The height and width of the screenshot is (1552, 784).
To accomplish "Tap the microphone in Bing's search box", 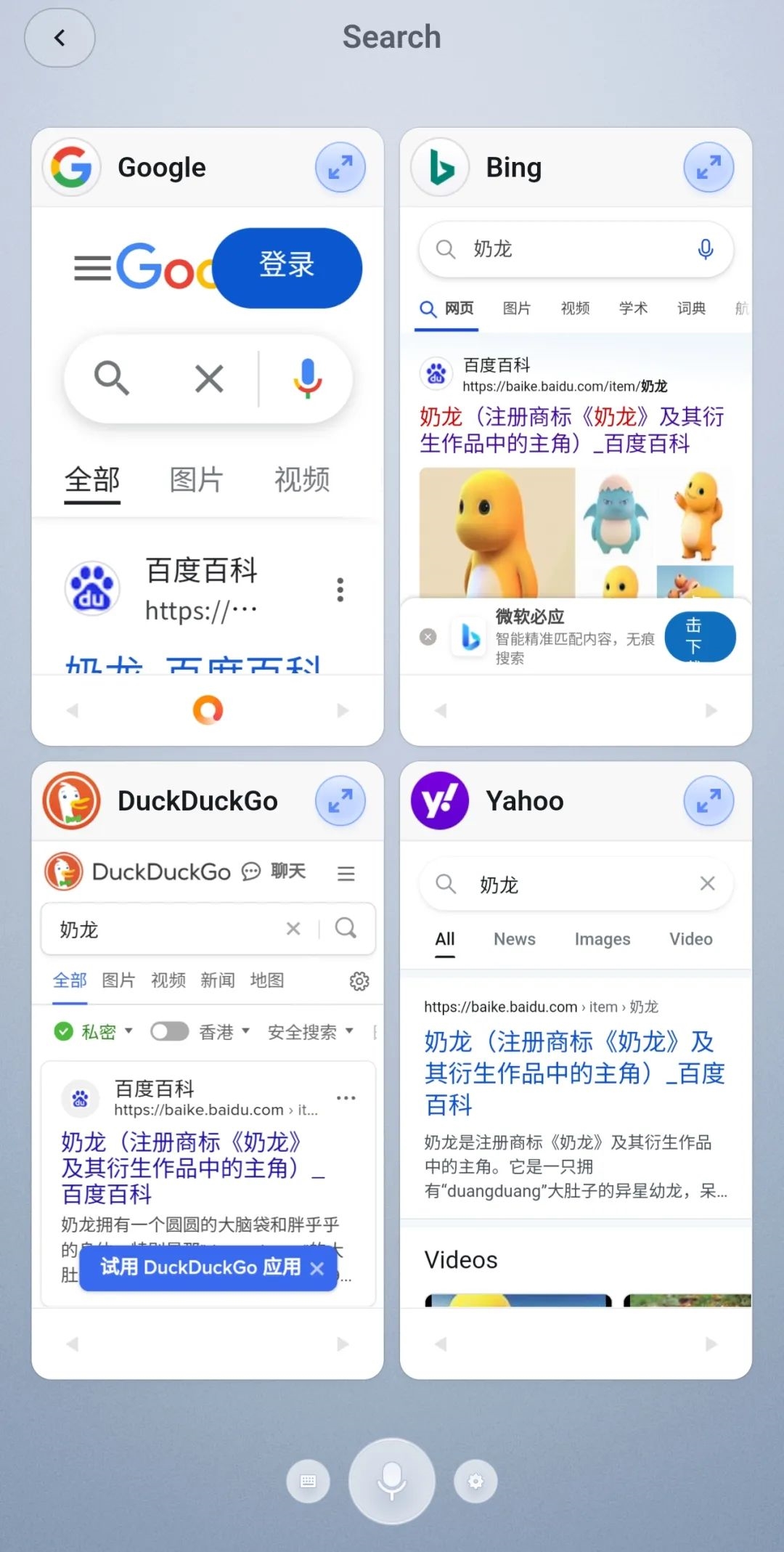I will point(705,249).
